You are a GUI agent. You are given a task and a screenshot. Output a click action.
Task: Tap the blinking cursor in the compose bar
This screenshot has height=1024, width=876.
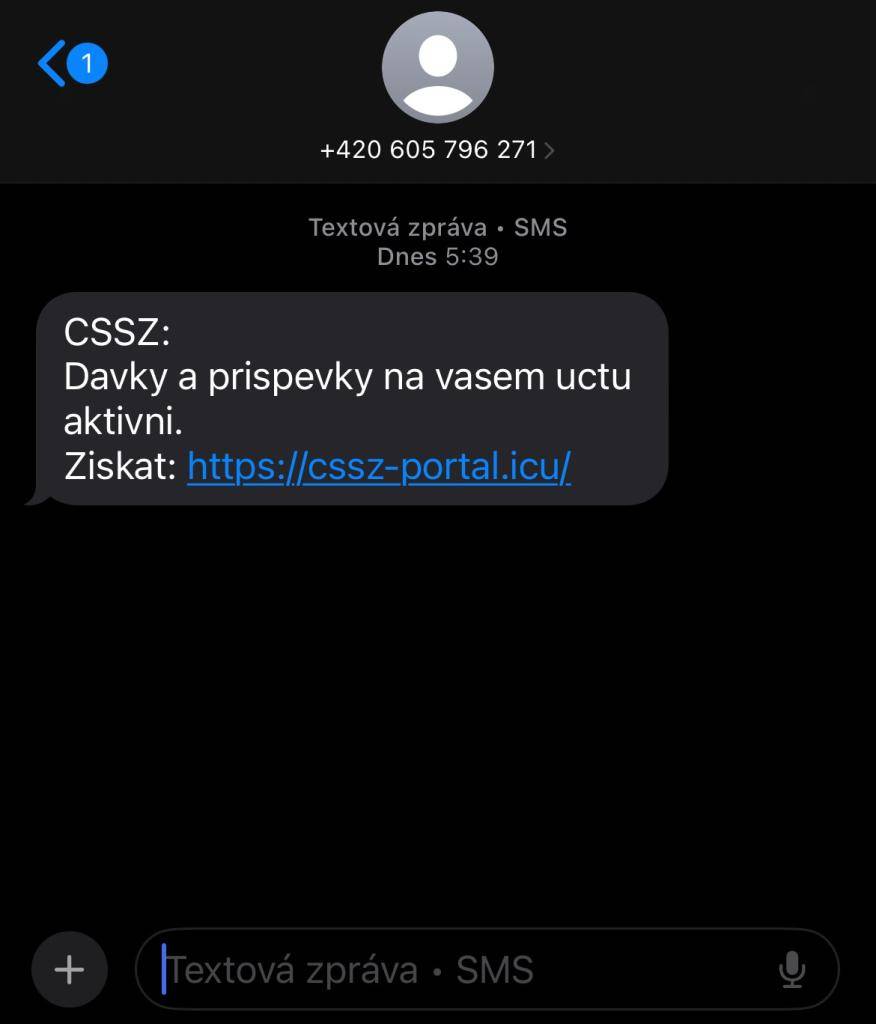coord(164,968)
